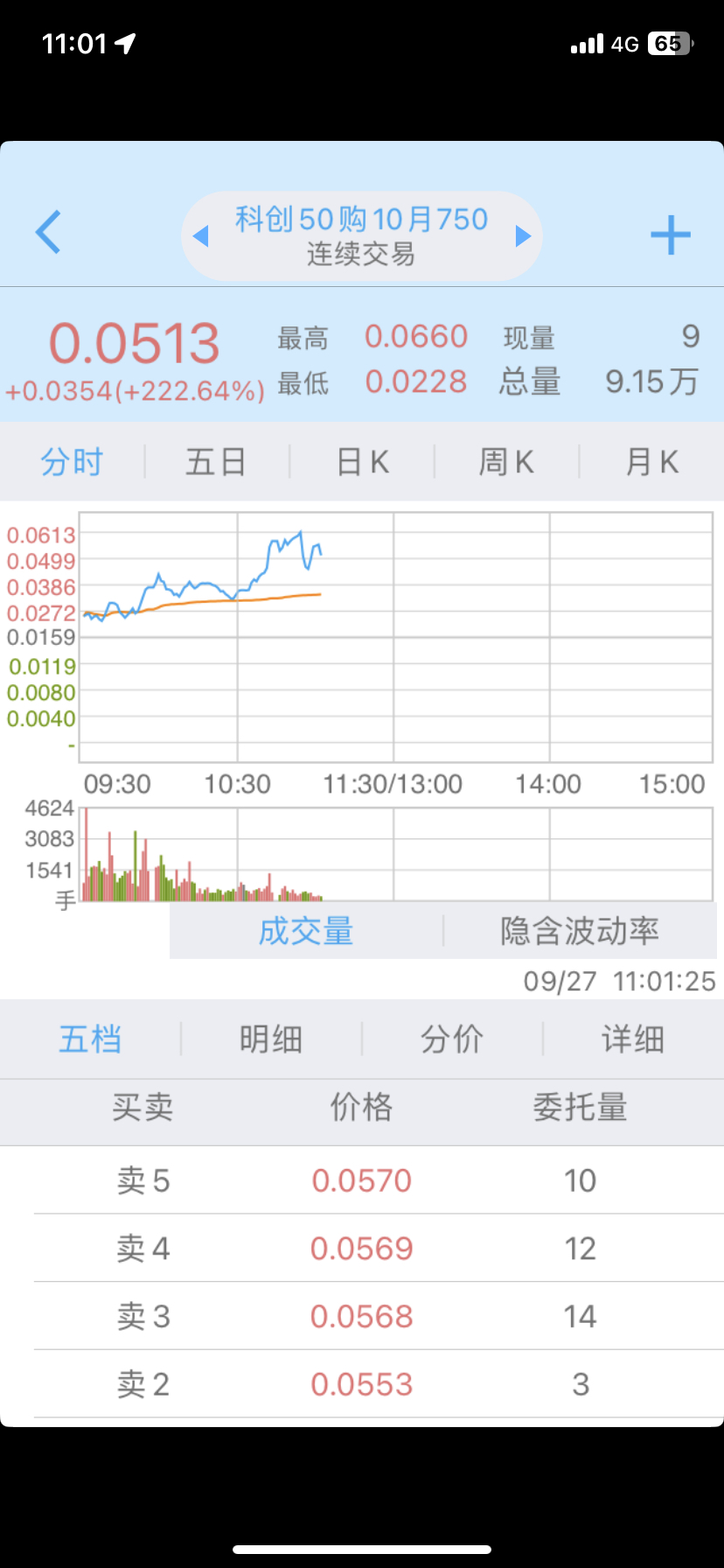Switch to the previous option contract
The image size is (724, 1568).
[201, 236]
